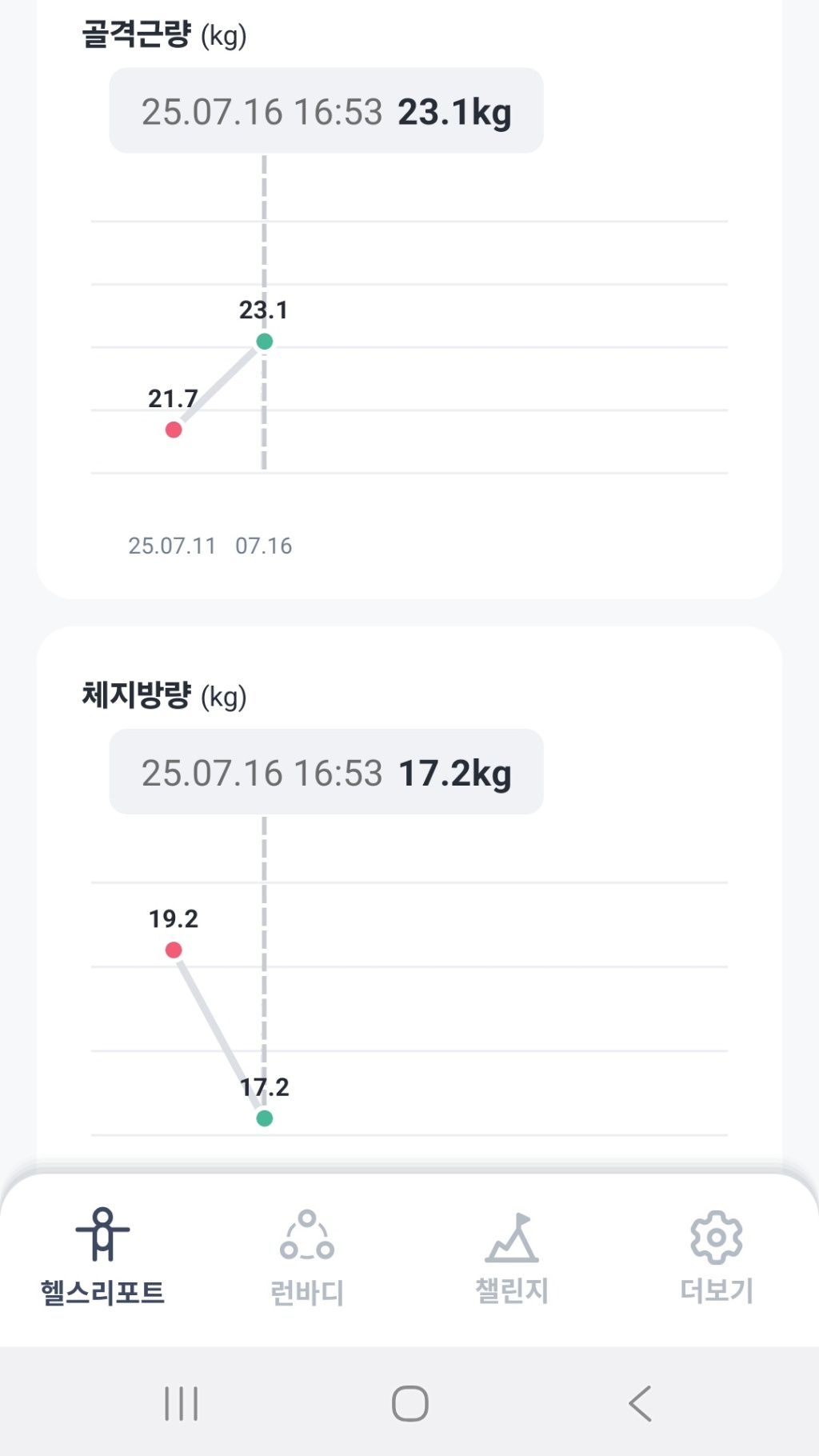Go to the 챌린지 tab
819x1456 pixels.
(512, 1256)
